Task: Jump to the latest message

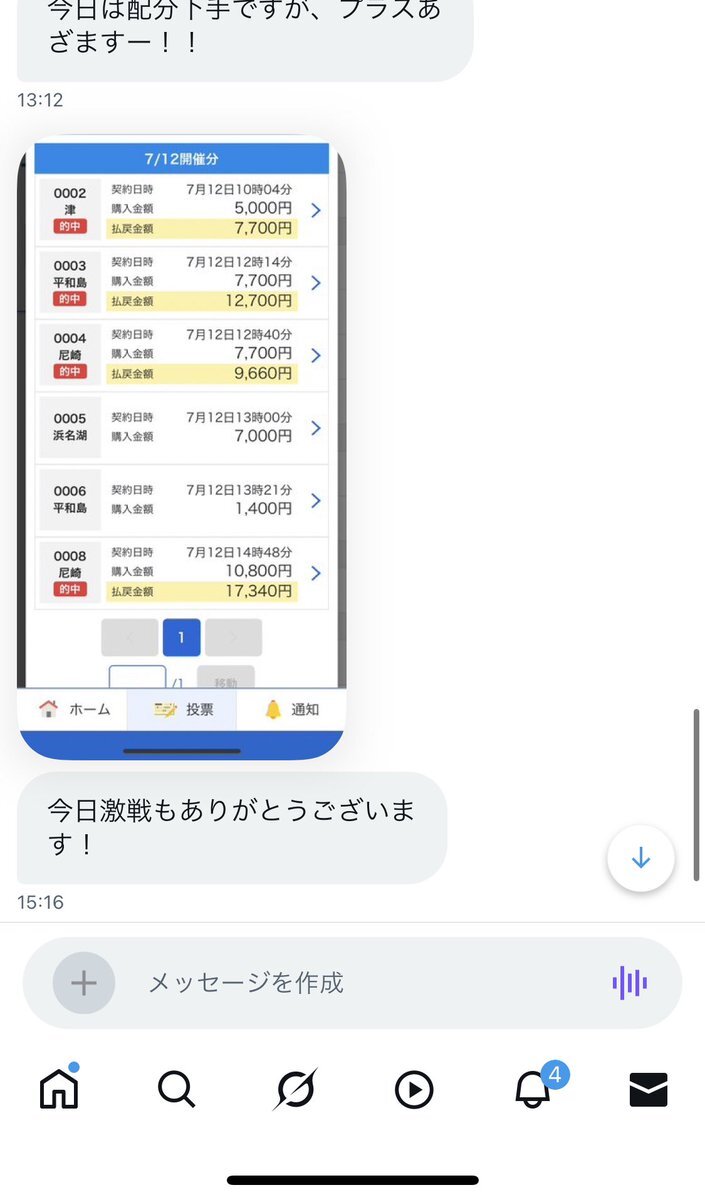Action: 641,859
